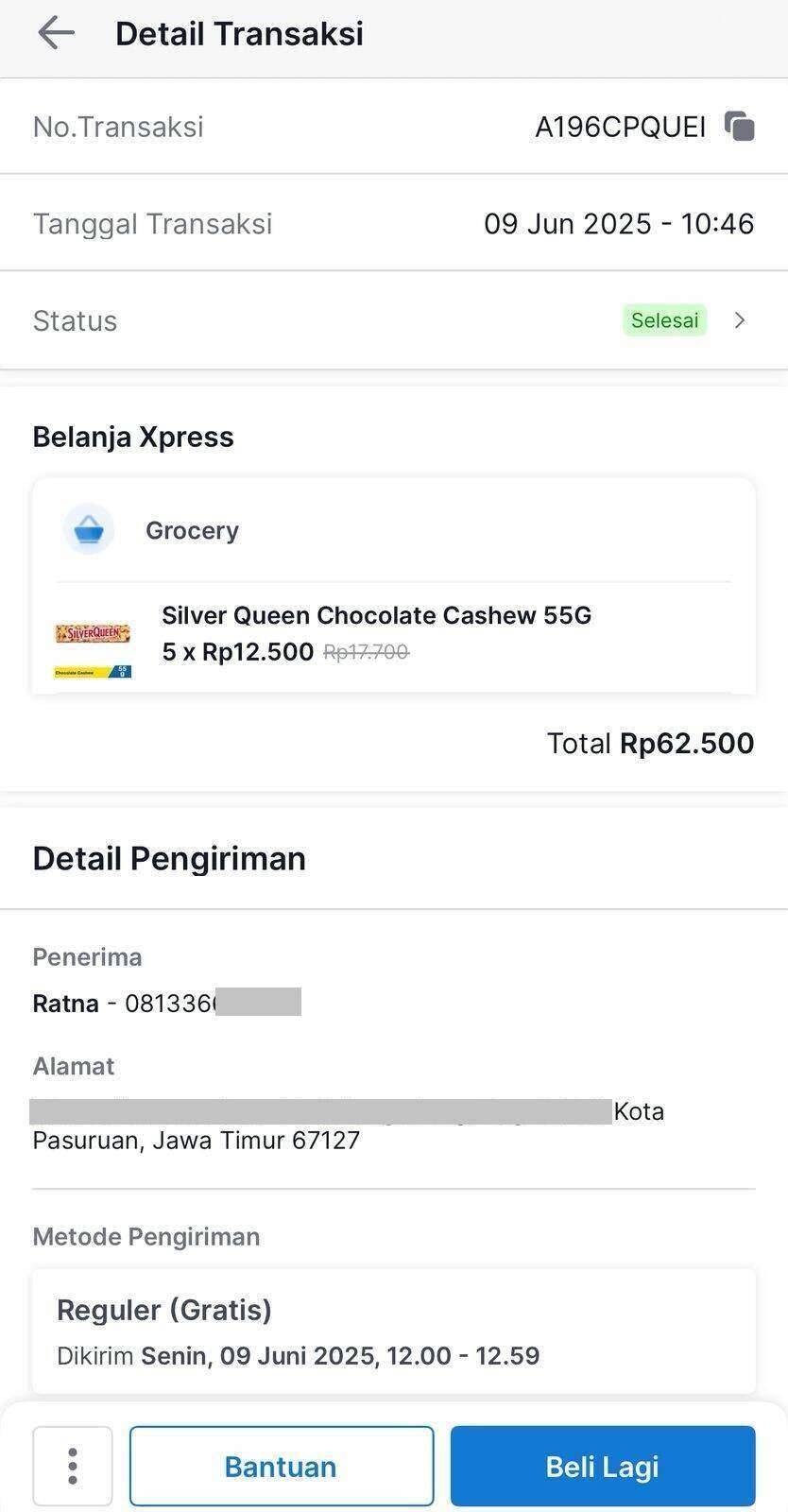Copy the transaction number A196CPQUEI
The image size is (788, 1512).
click(x=740, y=127)
